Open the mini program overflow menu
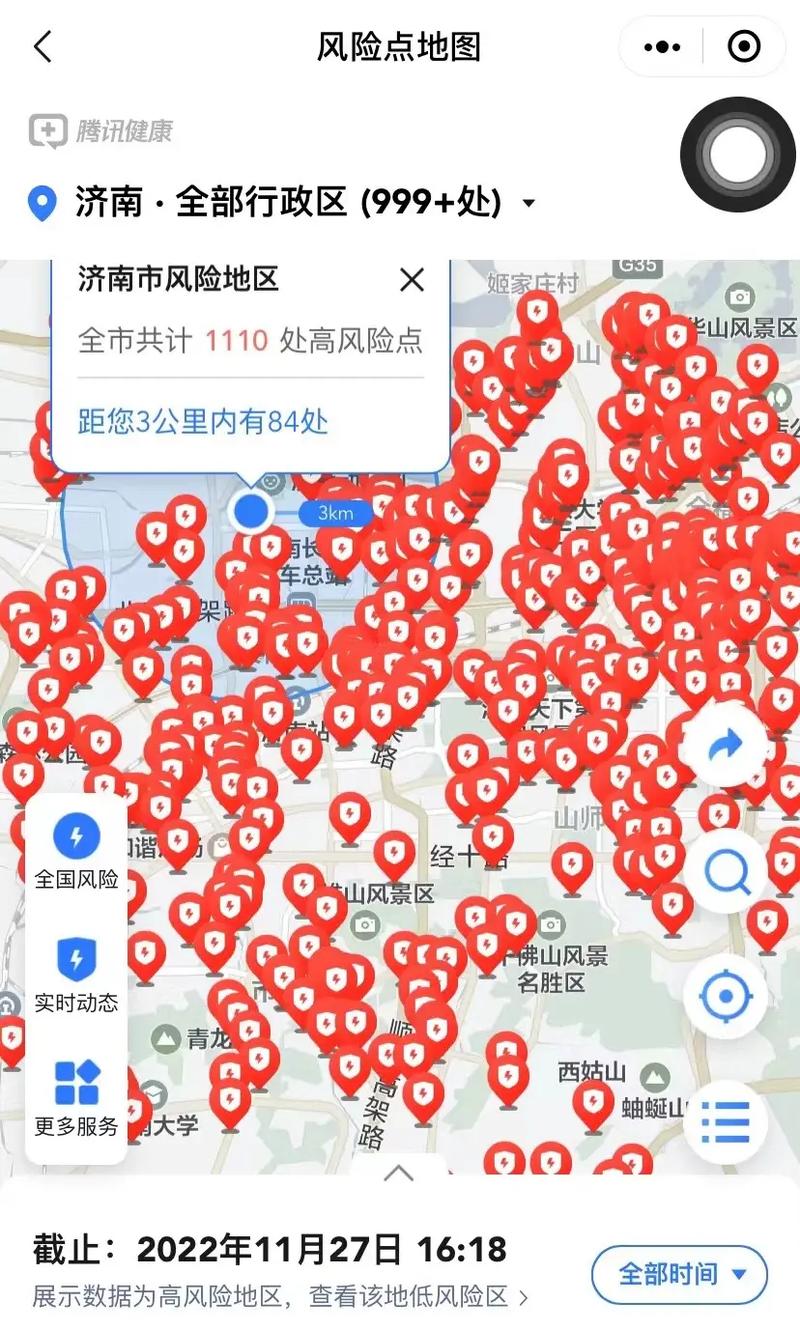The image size is (800, 1330). point(662,46)
